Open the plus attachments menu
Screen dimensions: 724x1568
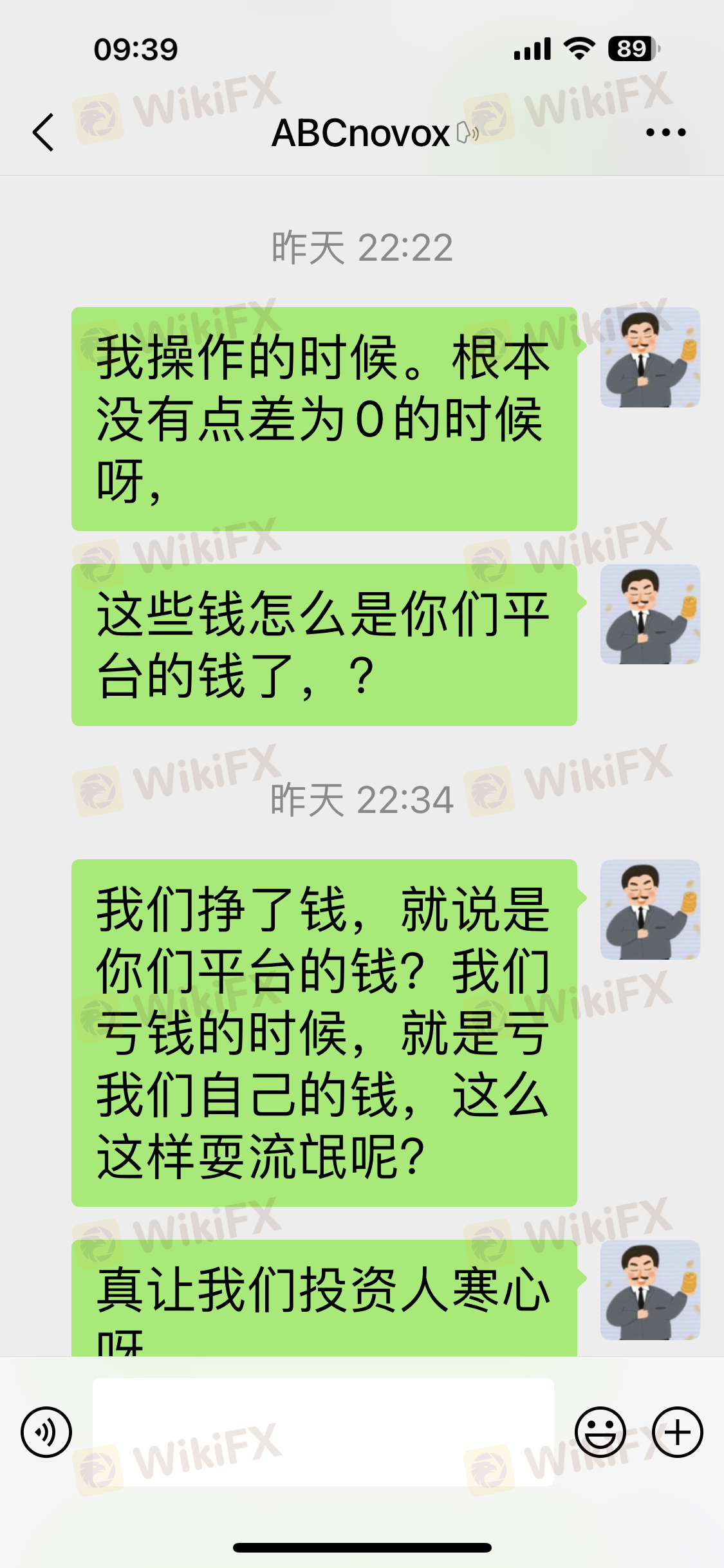pyautogui.click(x=677, y=1432)
